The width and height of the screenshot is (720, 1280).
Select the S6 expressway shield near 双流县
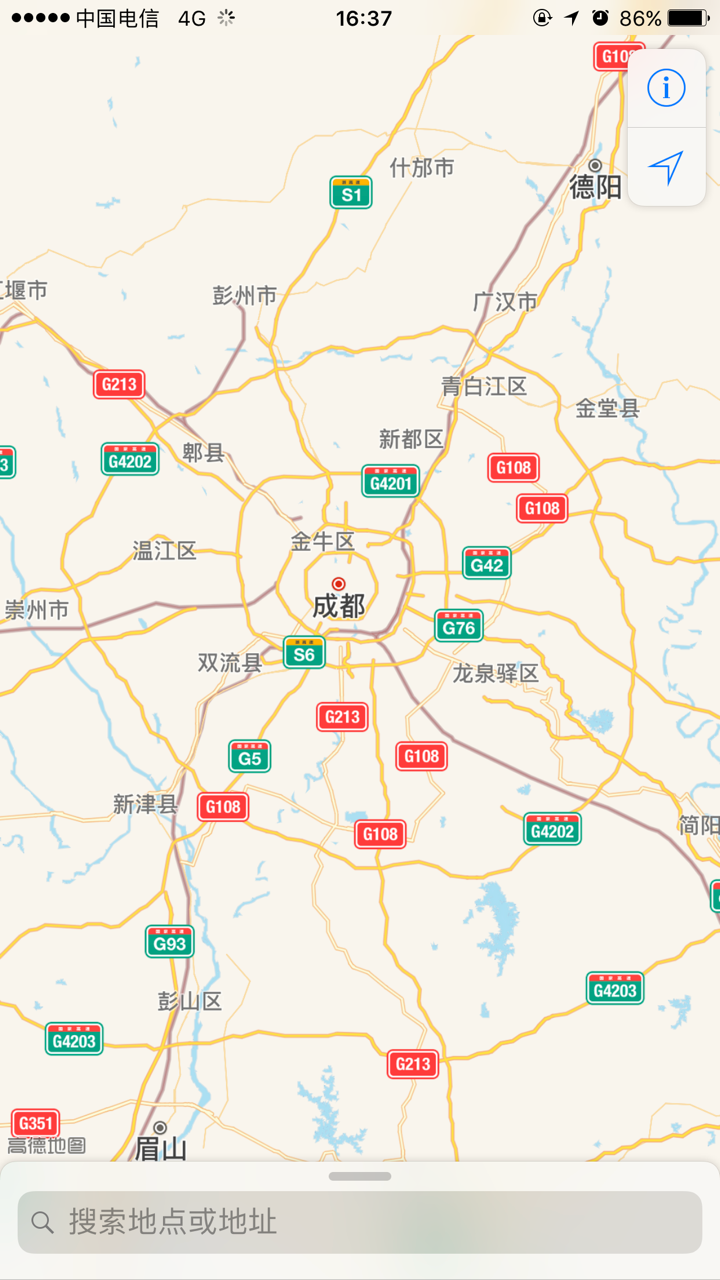303,652
